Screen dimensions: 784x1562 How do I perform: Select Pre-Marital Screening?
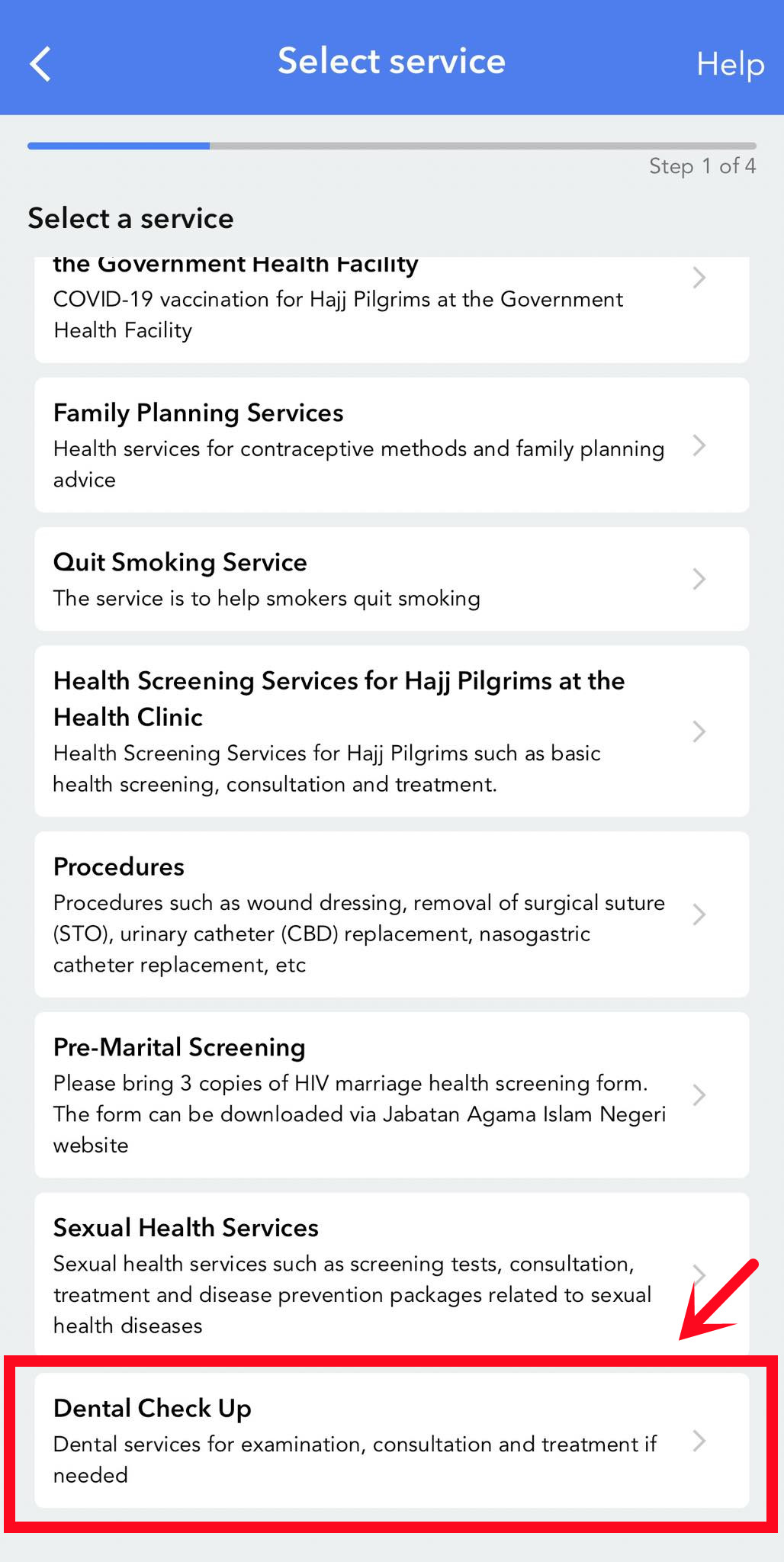[x=391, y=1095]
